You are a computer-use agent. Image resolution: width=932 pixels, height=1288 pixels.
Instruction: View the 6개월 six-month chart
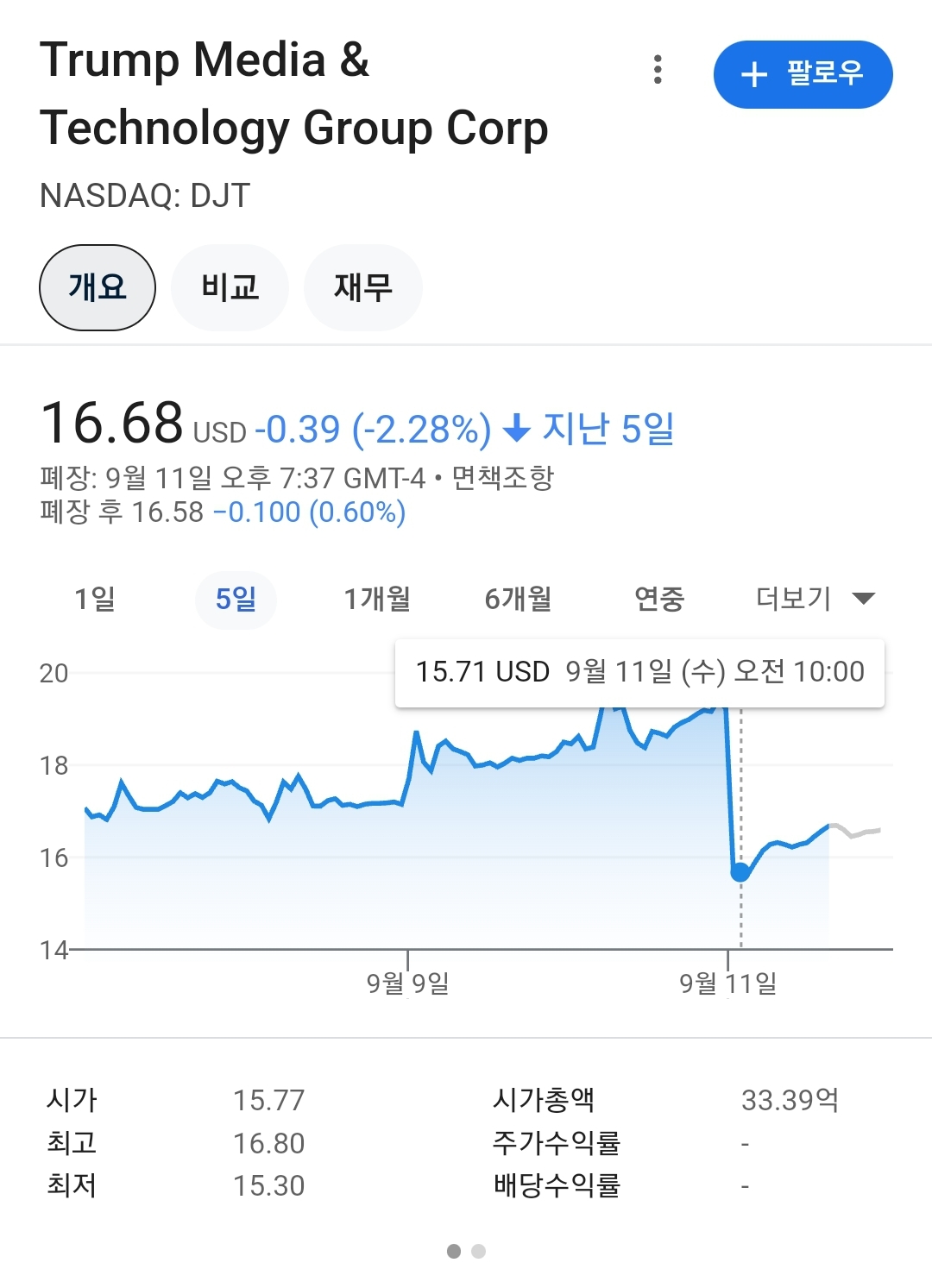click(x=518, y=599)
